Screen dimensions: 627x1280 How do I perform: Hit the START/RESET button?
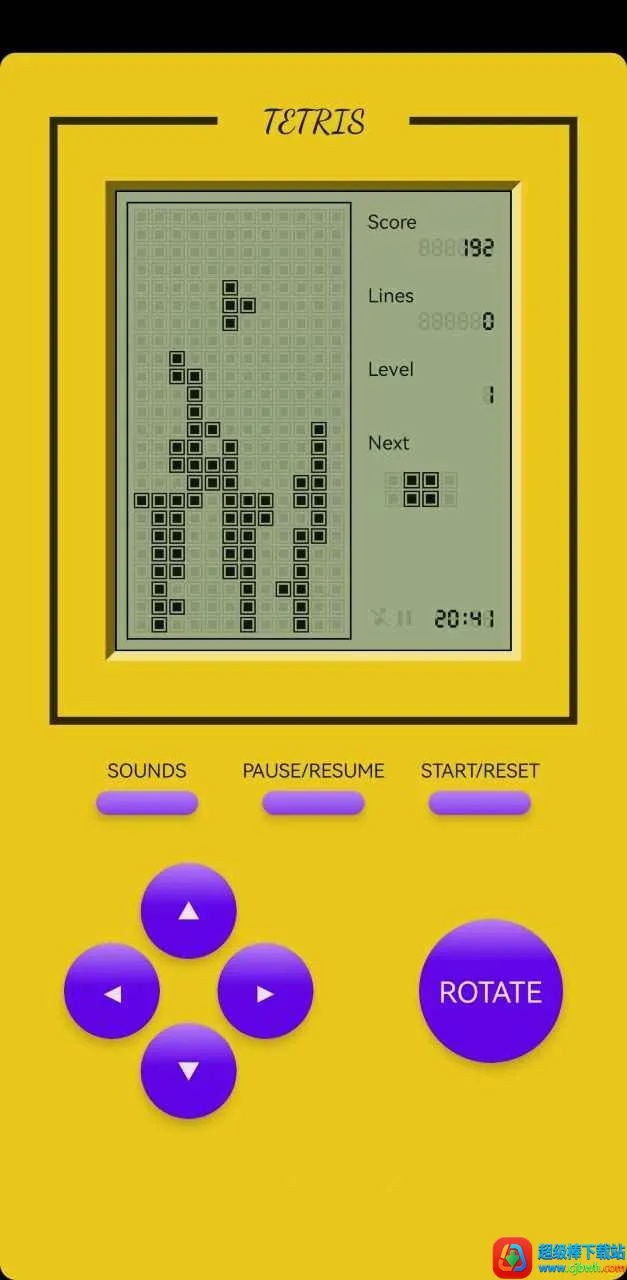point(479,803)
